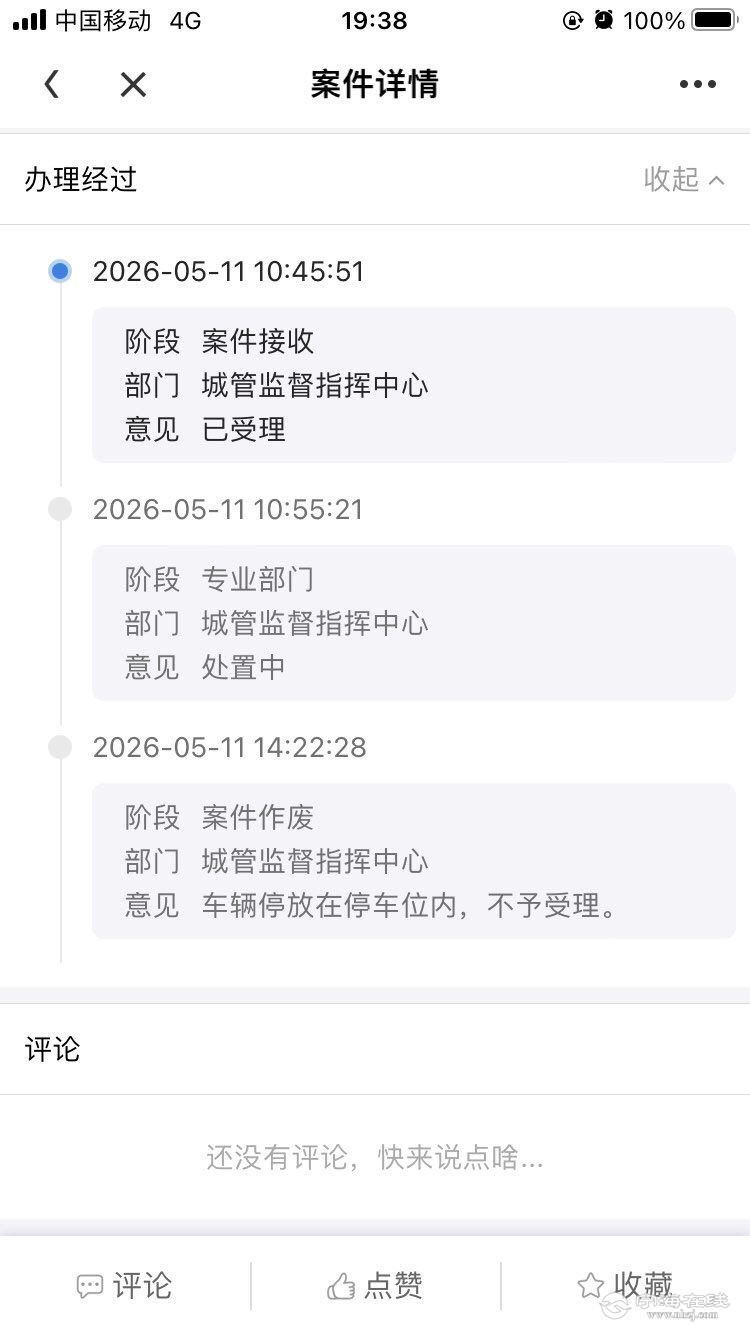Close the case details page
The height and width of the screenshot is (1334, 750).
[133, 85]
